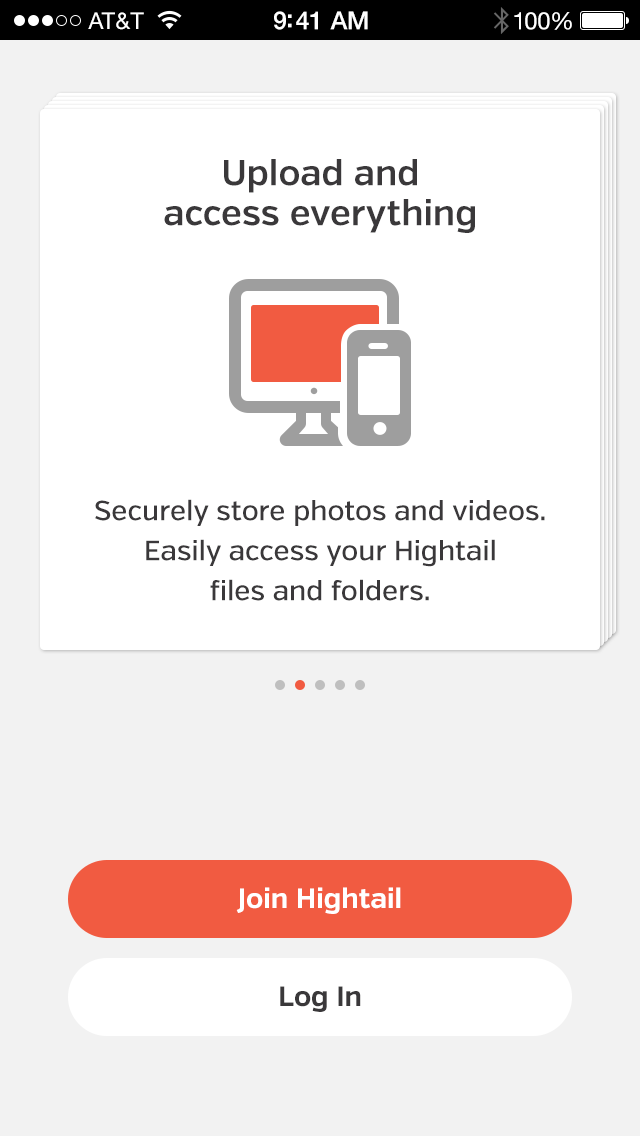This screenshot has height=1136, width=640.
Task: Open the Log In screen
Action: point(320,997)
